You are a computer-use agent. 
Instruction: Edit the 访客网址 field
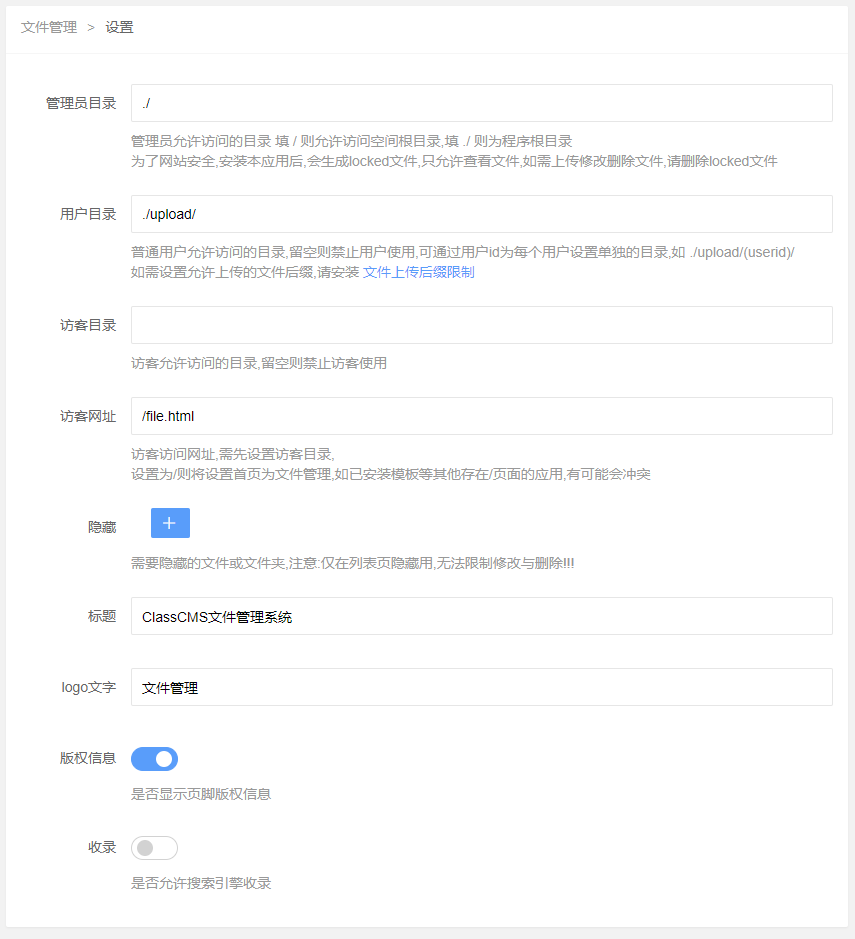point(481,416)
